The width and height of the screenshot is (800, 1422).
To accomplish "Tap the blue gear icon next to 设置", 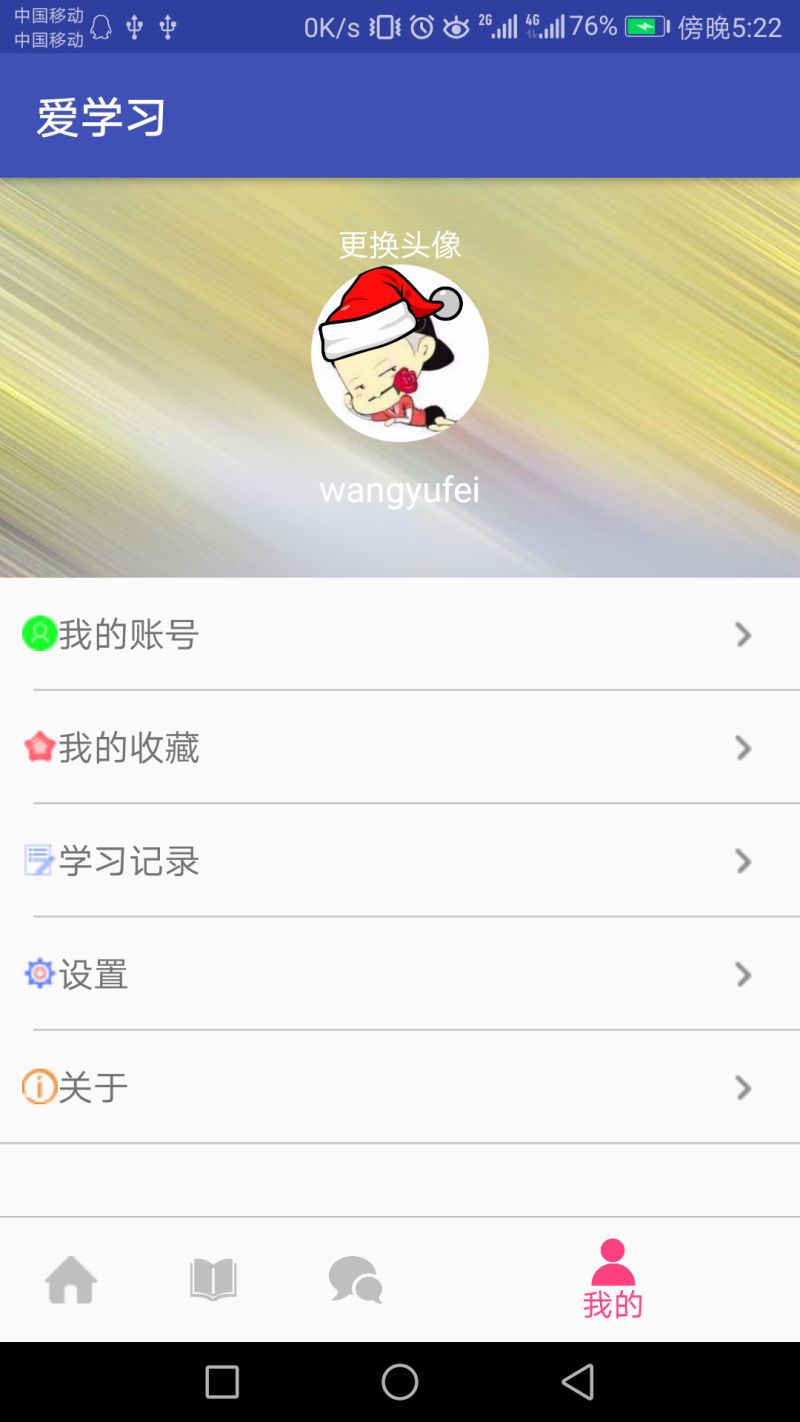I will point(38,974).
